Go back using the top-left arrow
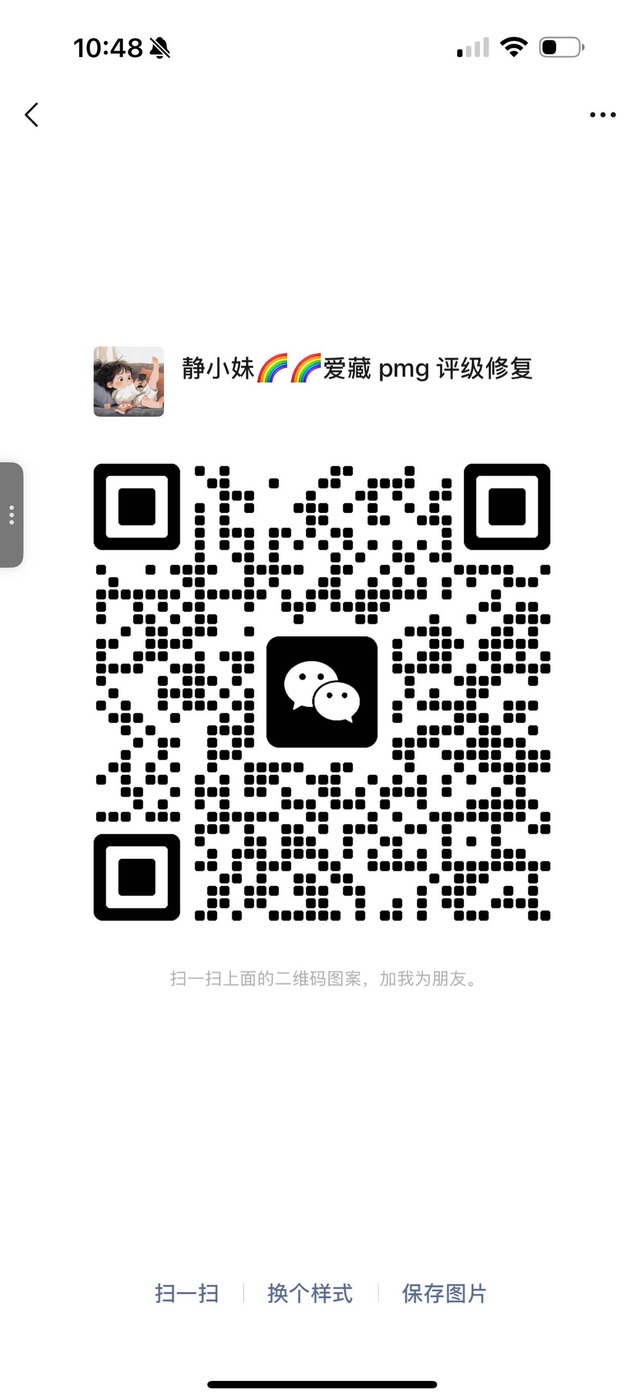 (32, 115)
